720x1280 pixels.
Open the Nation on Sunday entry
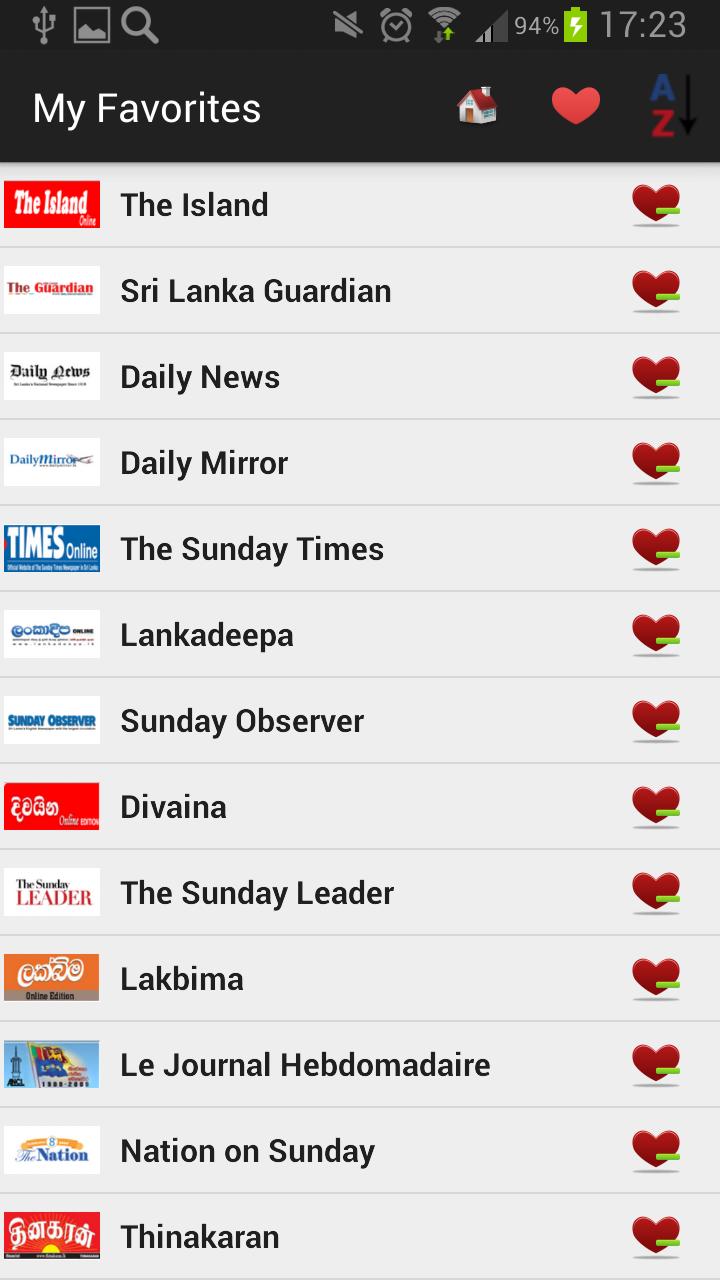click(247, 1150)
